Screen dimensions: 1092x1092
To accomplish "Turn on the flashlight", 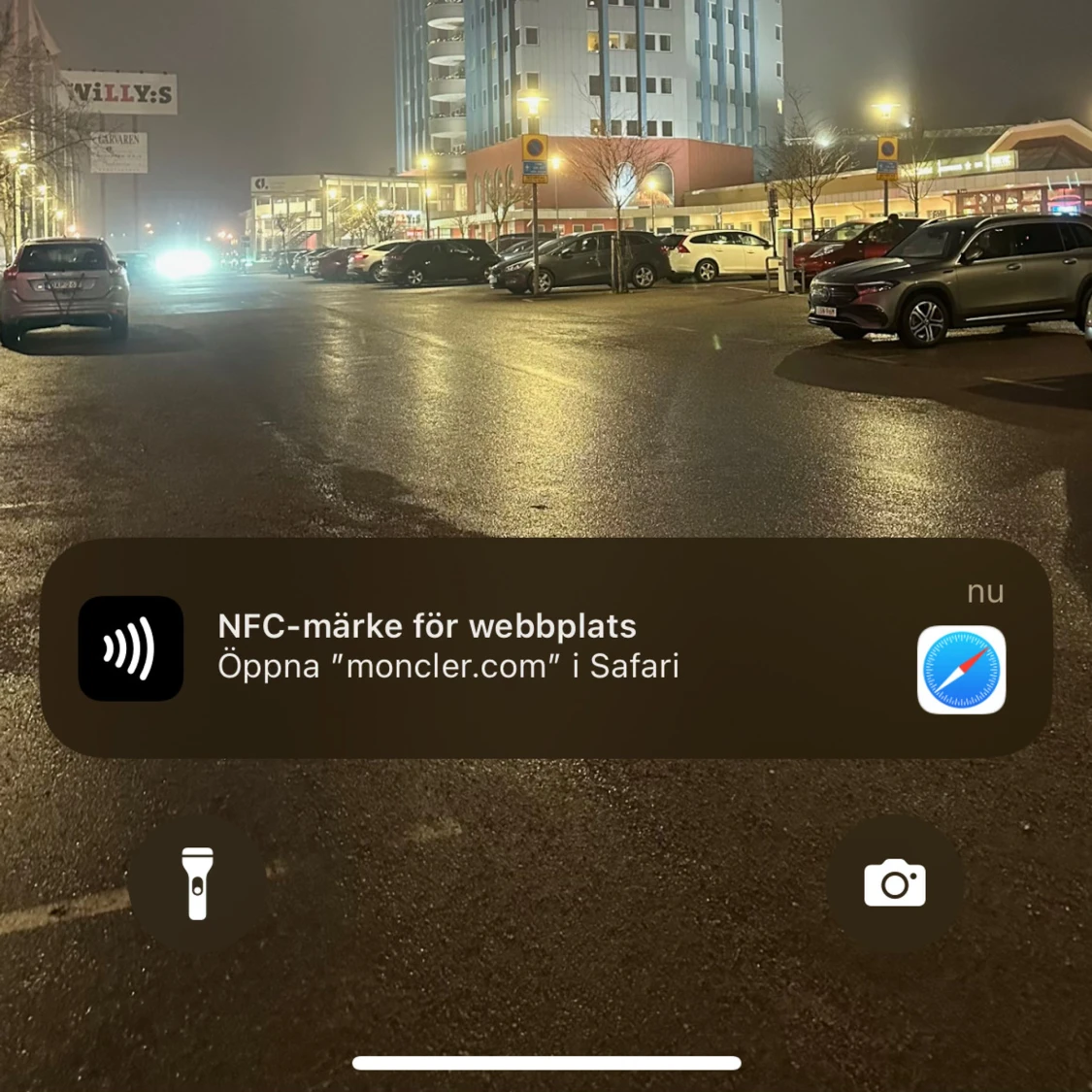I will pos(197,883).
